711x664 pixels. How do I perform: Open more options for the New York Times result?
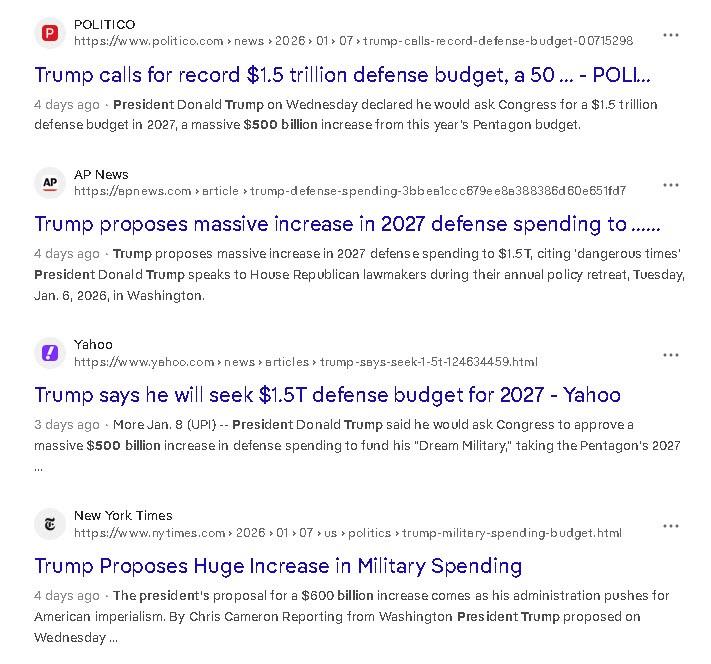tap(671, 526)
